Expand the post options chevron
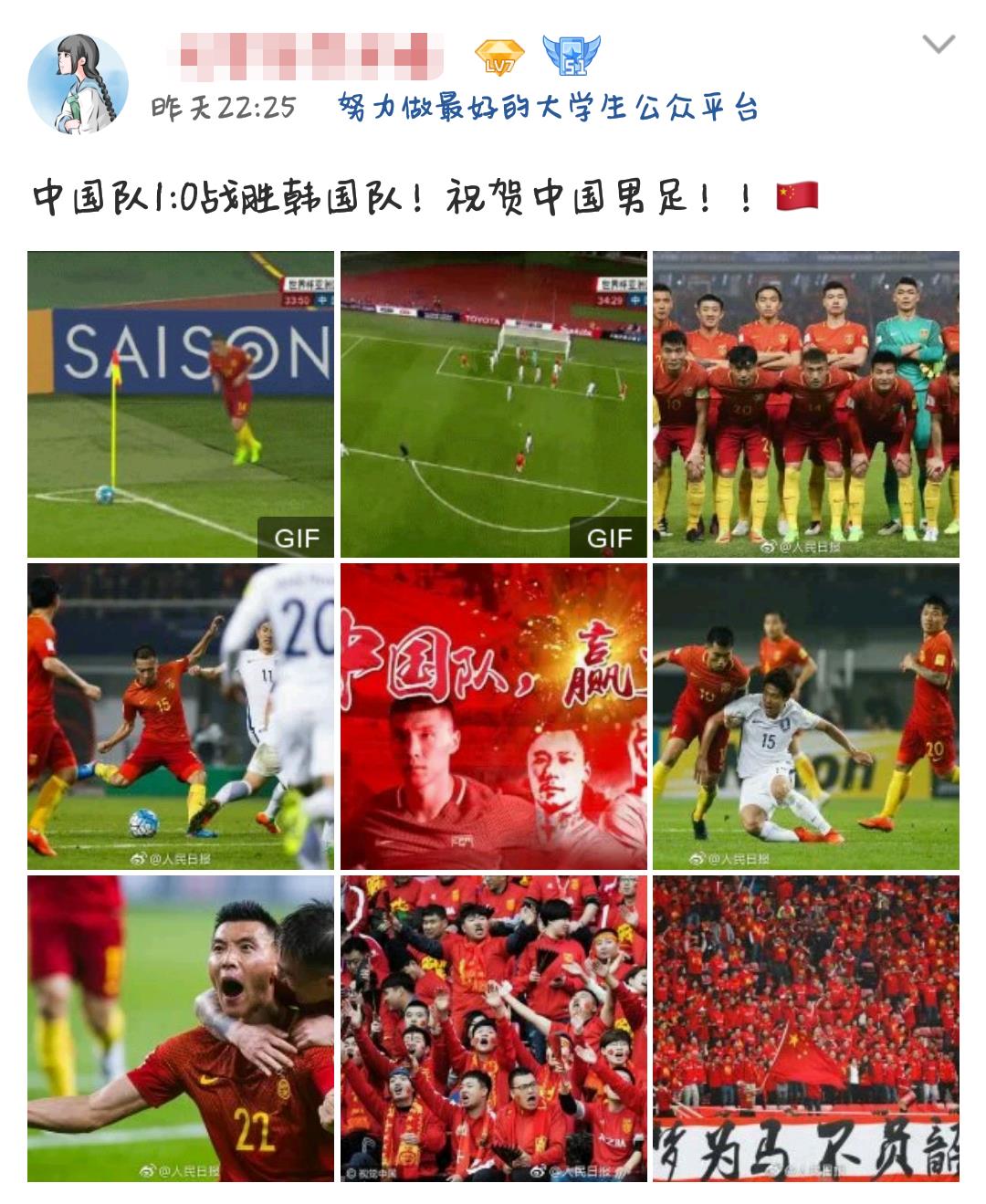986x1204 pixels. point(938,45)
